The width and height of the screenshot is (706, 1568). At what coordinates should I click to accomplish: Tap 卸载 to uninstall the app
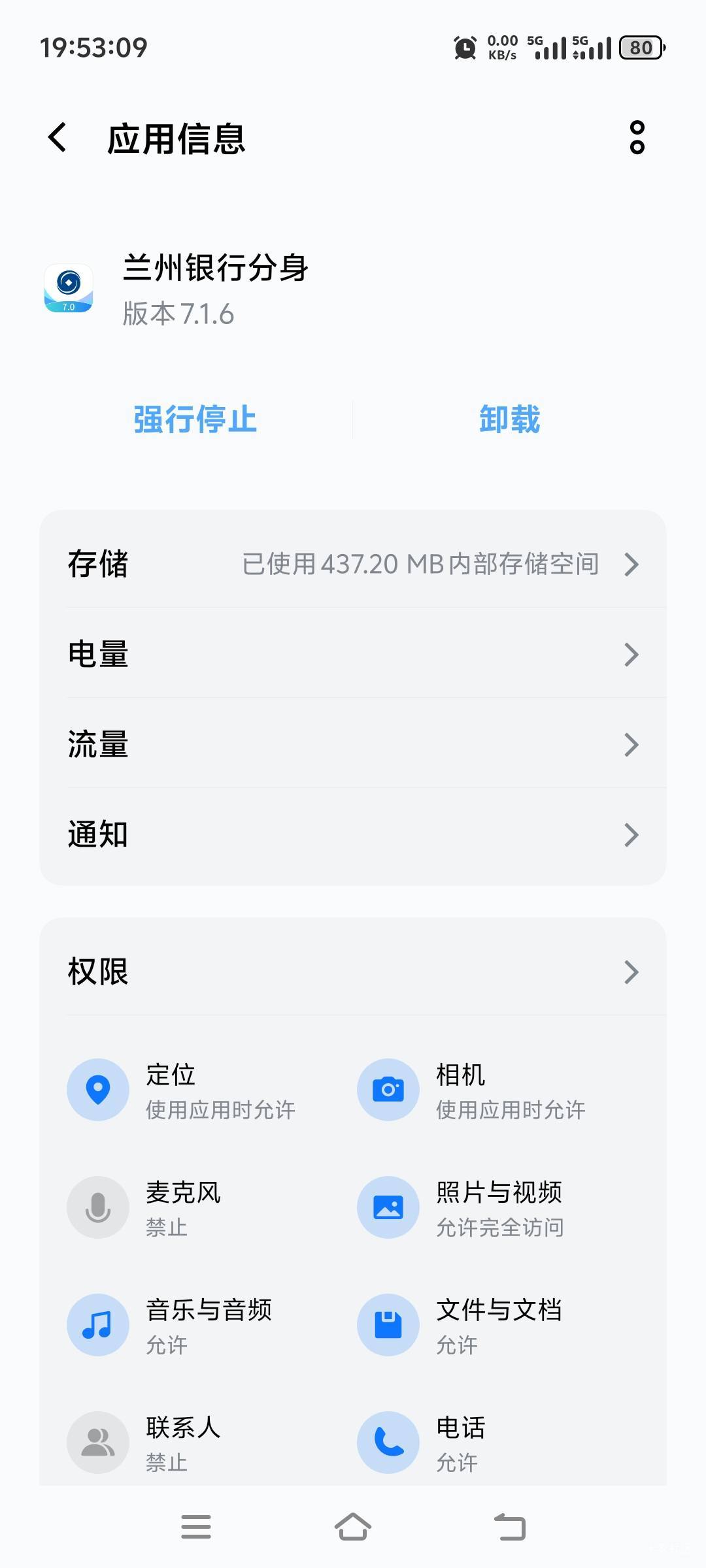[x=510, y=419]
